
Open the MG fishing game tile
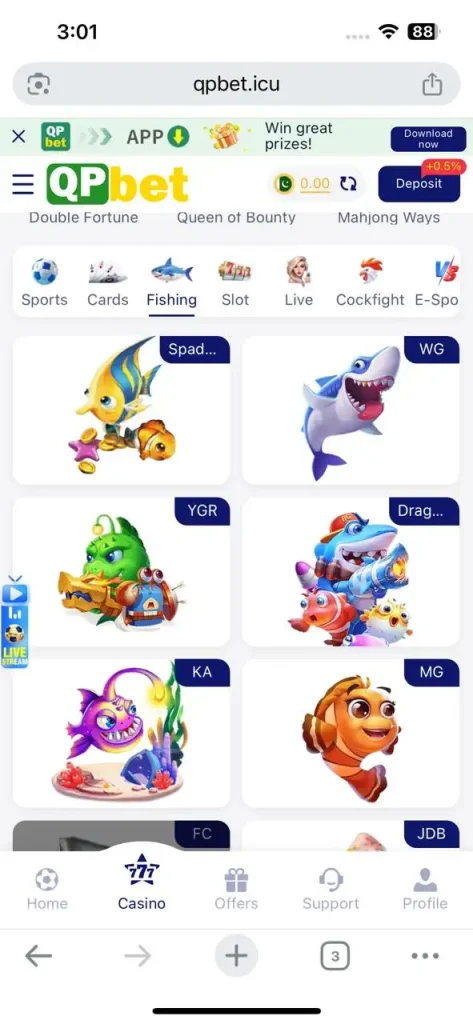[351, 733]
